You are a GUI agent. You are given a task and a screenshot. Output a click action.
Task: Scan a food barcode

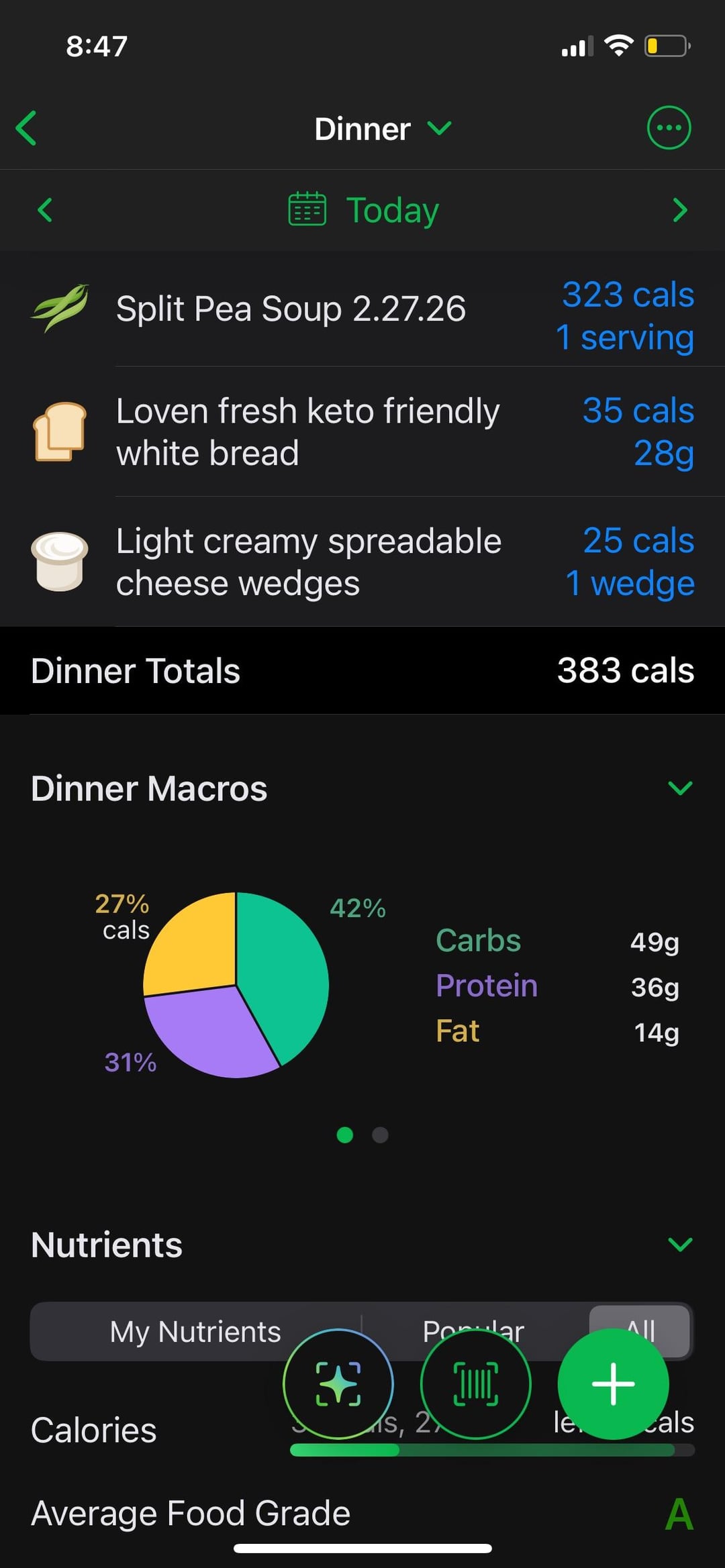[475, 1383]
